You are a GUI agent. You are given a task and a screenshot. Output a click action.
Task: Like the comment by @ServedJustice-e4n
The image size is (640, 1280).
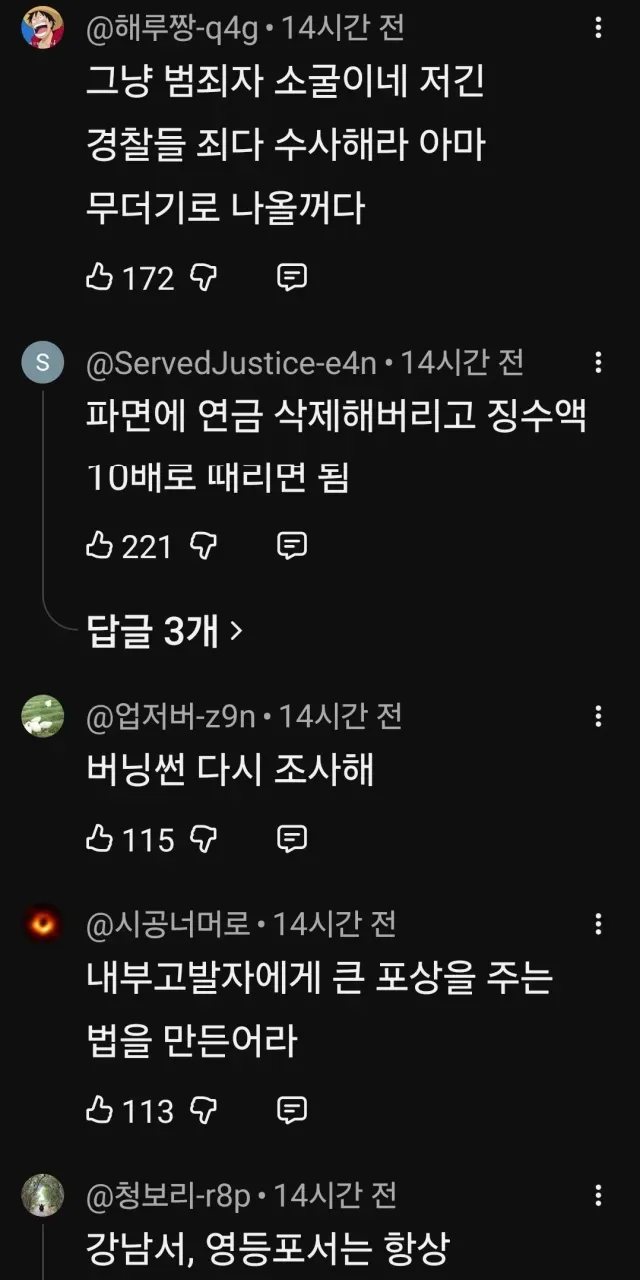pos(100,545)
